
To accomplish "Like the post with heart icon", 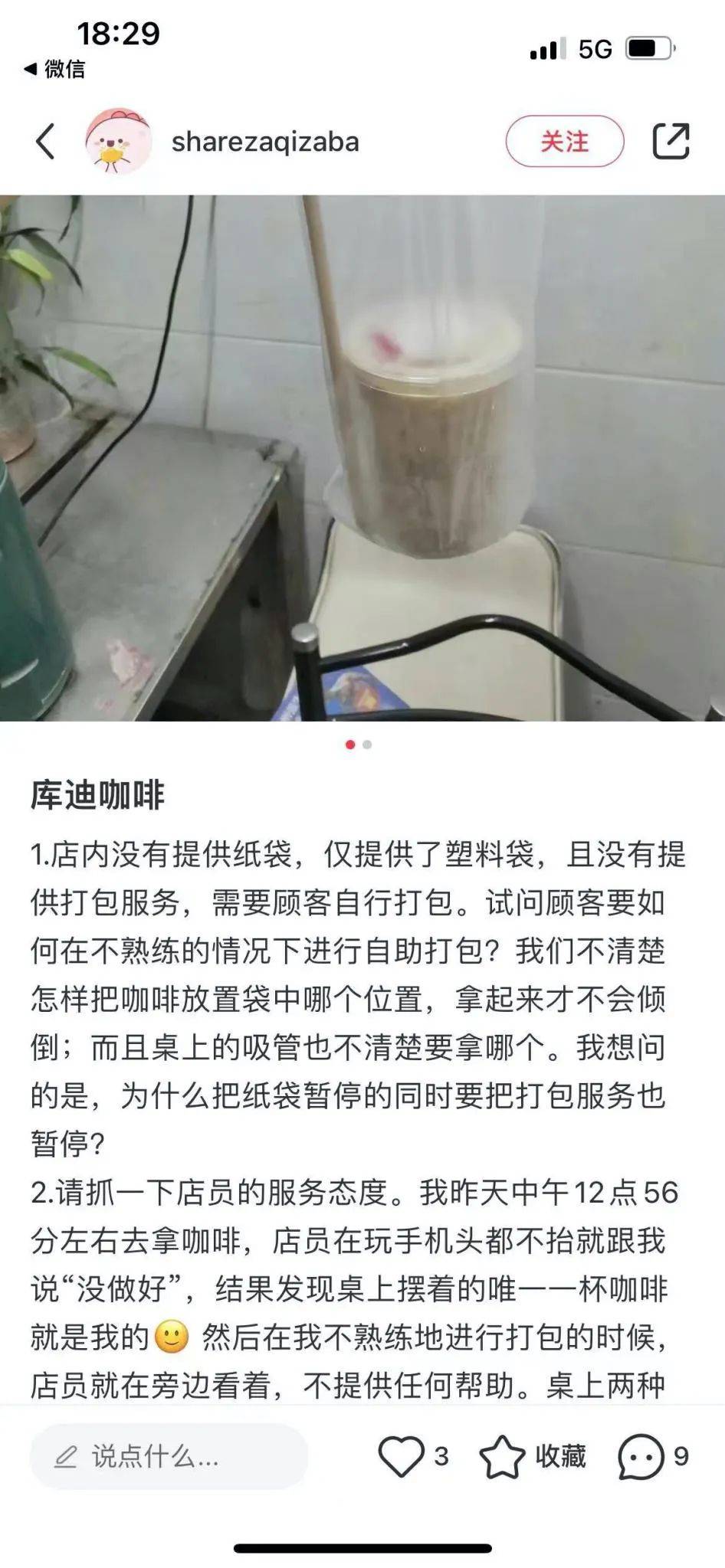I will [401, 1456].
